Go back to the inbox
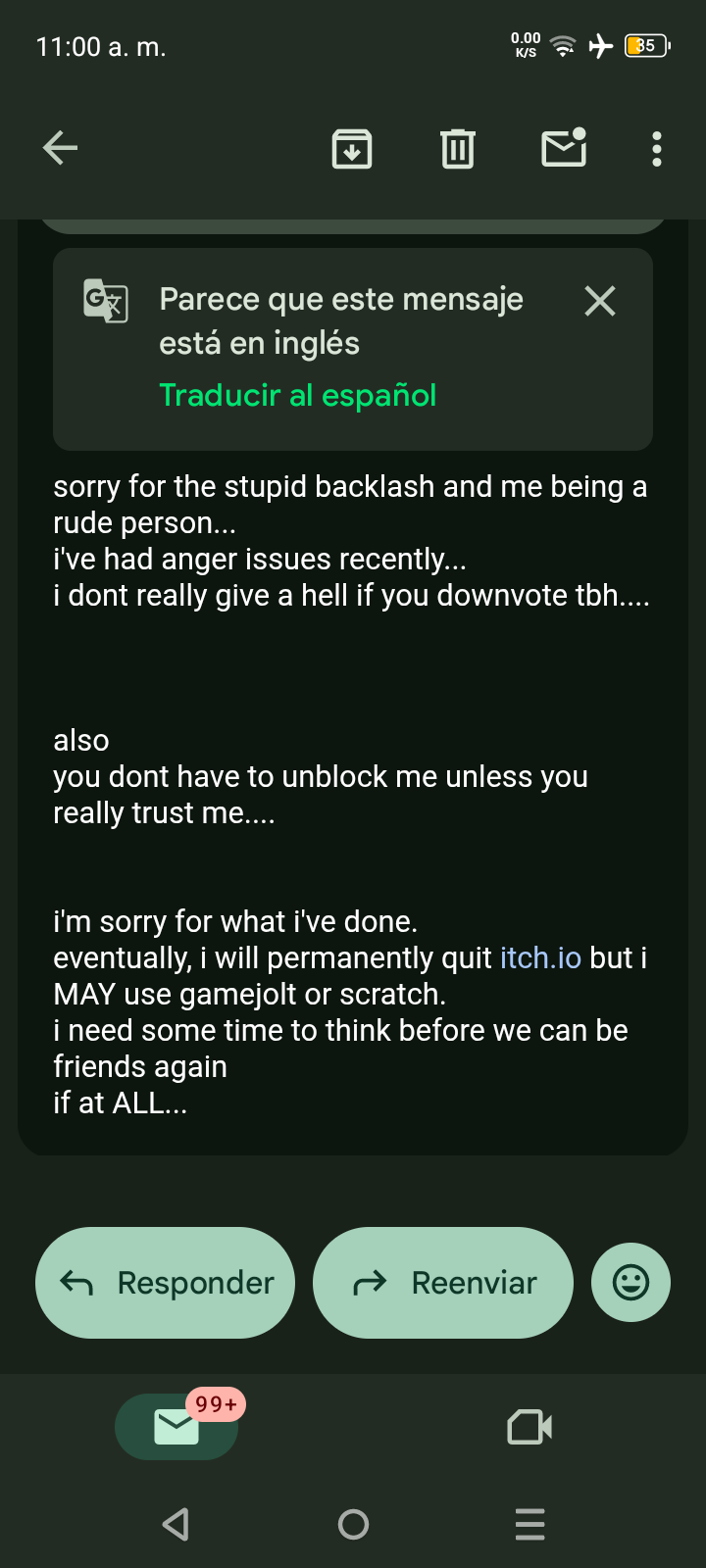This screenshot has height=1568, width=706. [x=61, y=149]
